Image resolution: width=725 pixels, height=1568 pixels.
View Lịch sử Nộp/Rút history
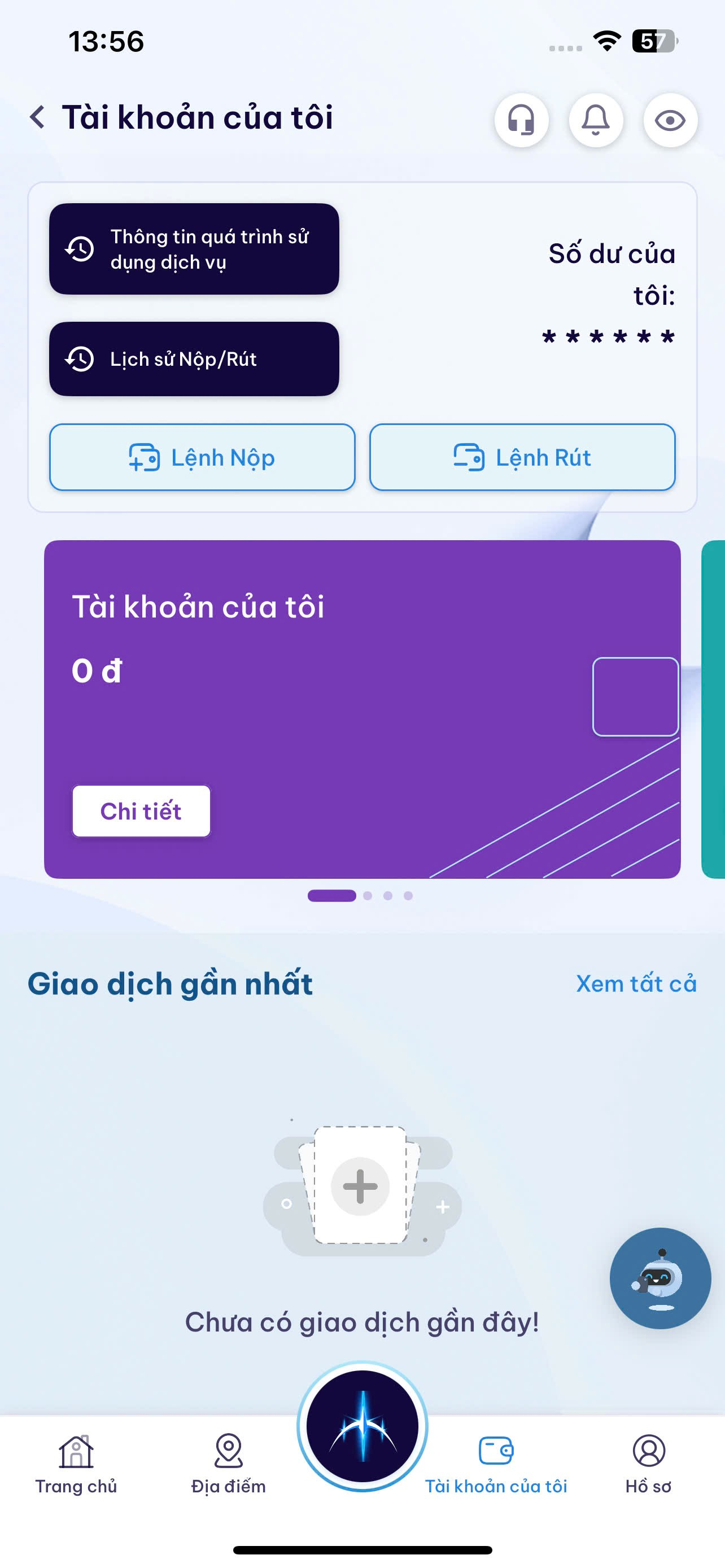(x=194, y=359)
